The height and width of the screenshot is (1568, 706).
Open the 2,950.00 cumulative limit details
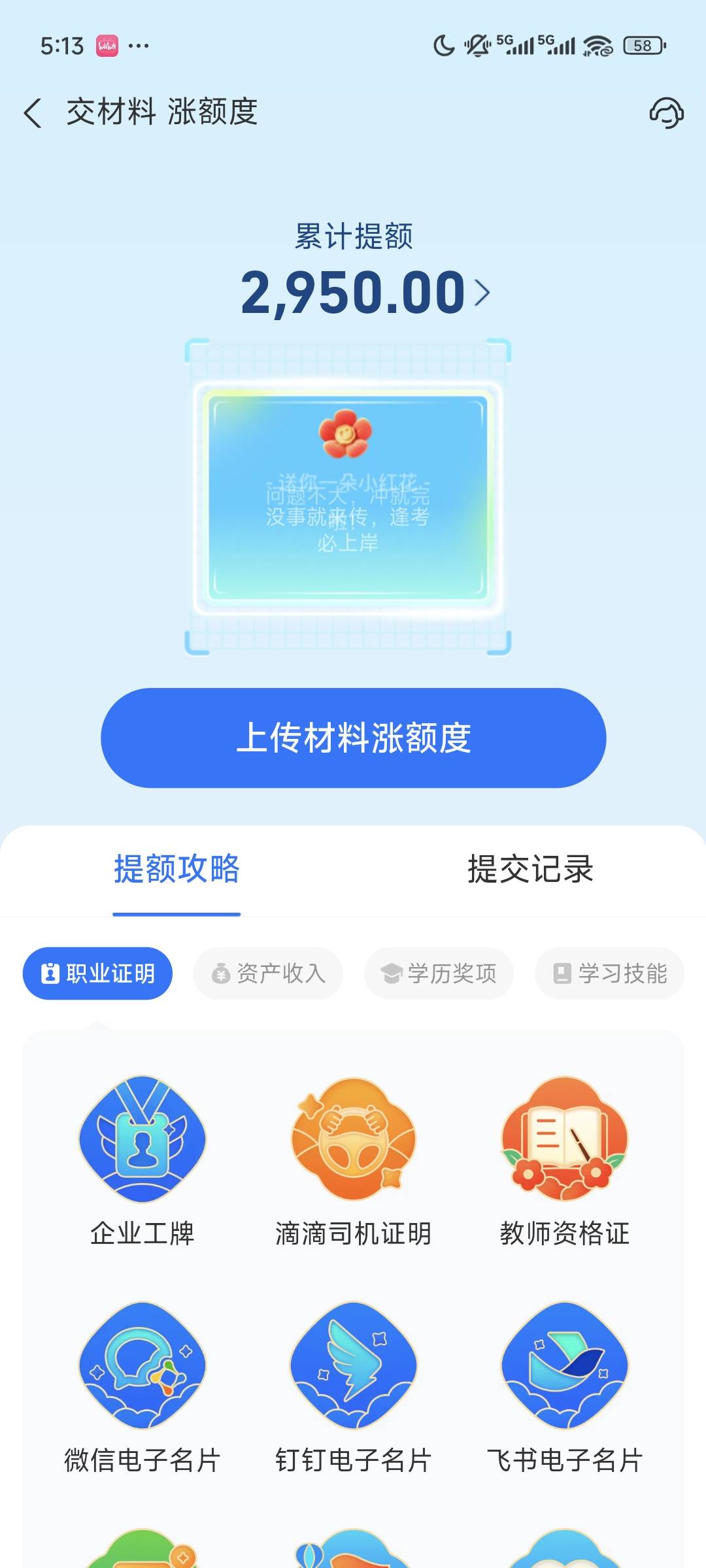coord(365,292)
